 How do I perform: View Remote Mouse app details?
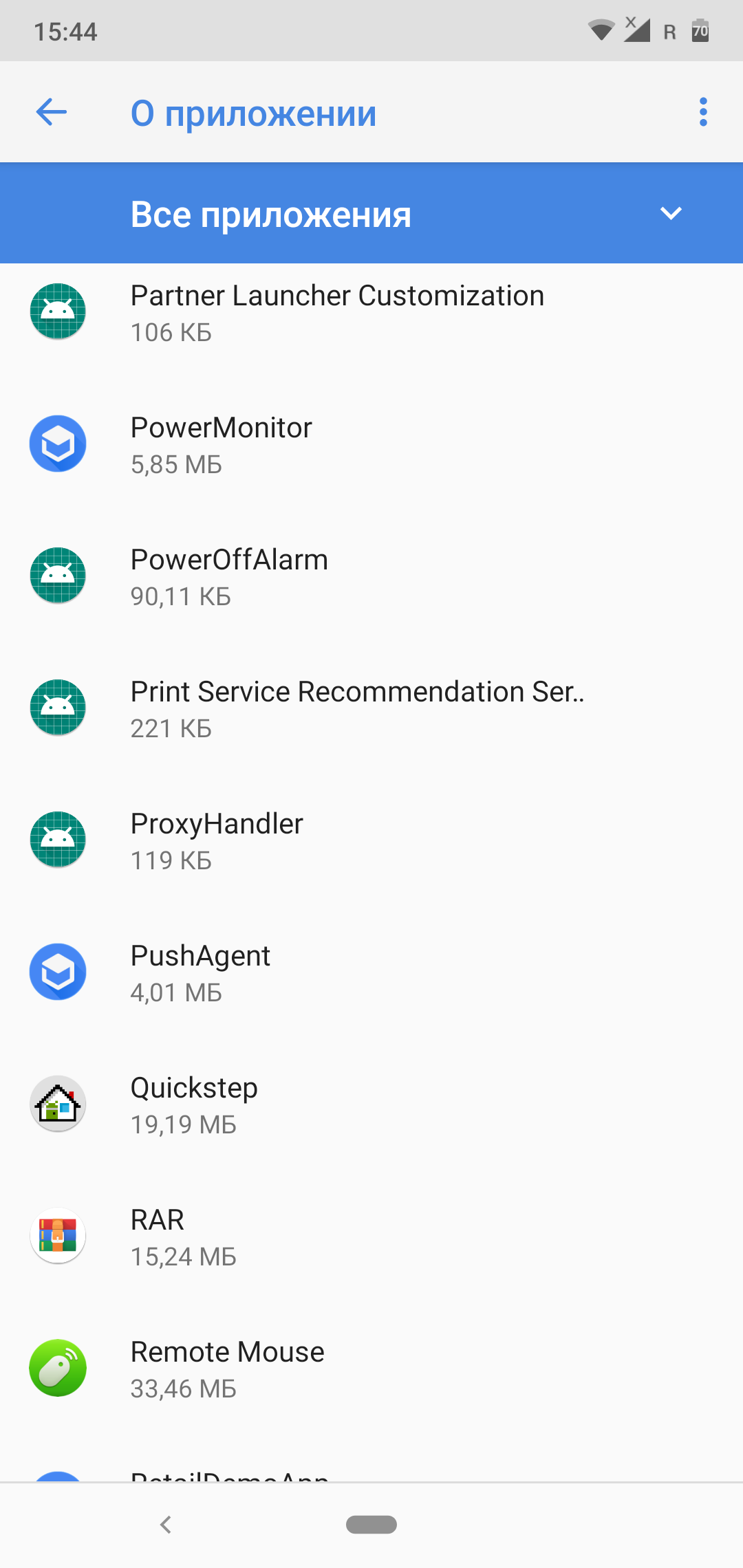371,1369
